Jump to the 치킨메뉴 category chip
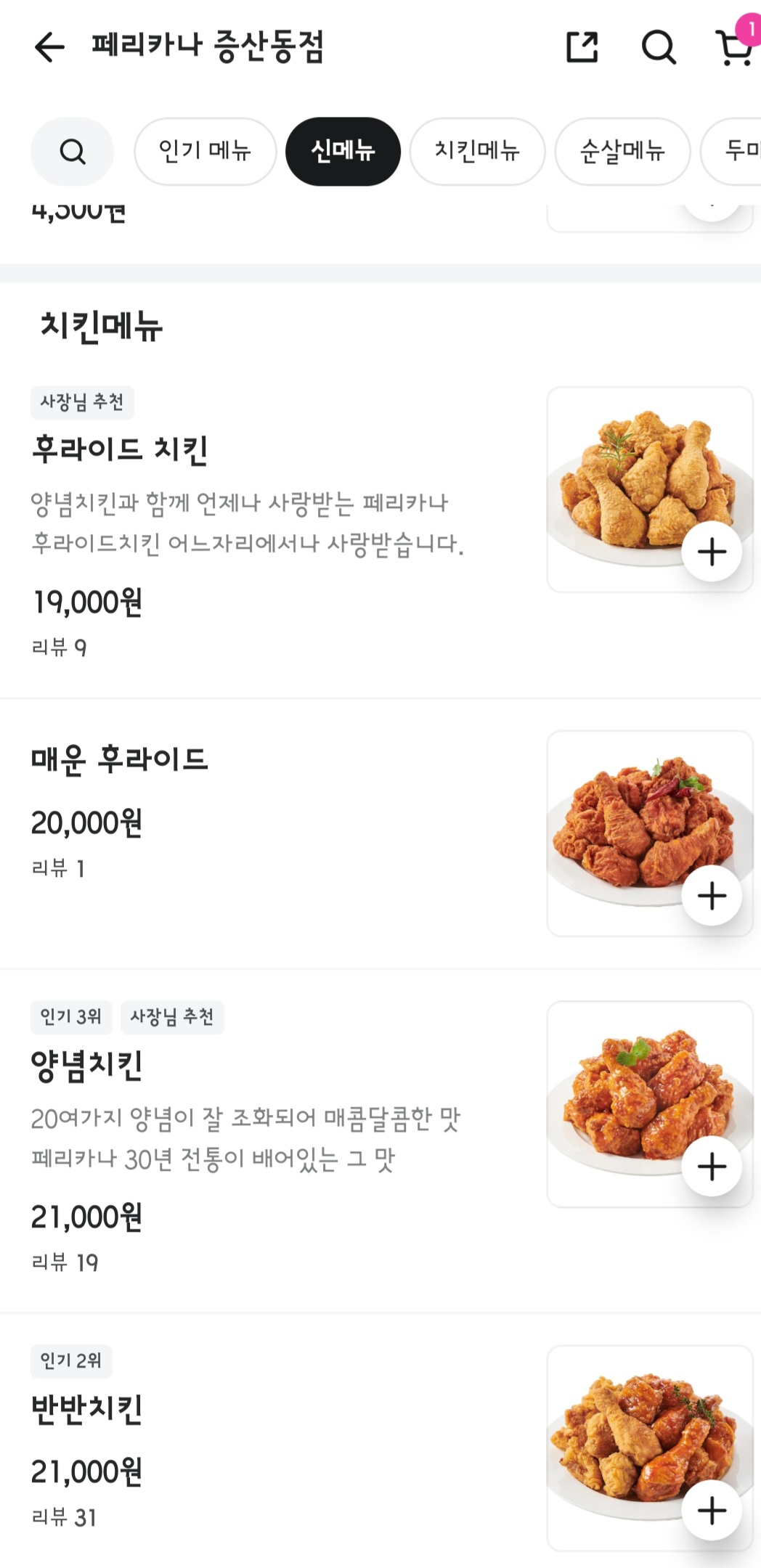 [477, 152]
